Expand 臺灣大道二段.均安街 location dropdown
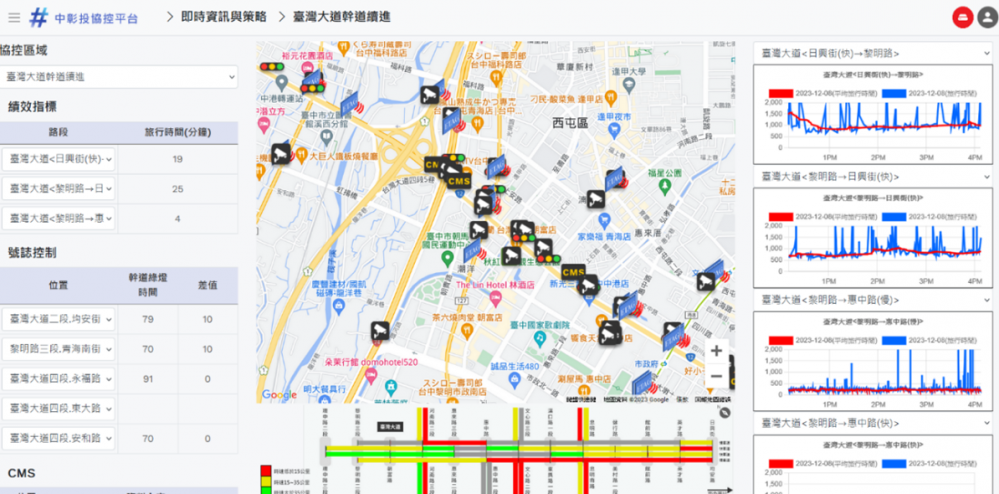999x494 pixels. coord(59,320)
